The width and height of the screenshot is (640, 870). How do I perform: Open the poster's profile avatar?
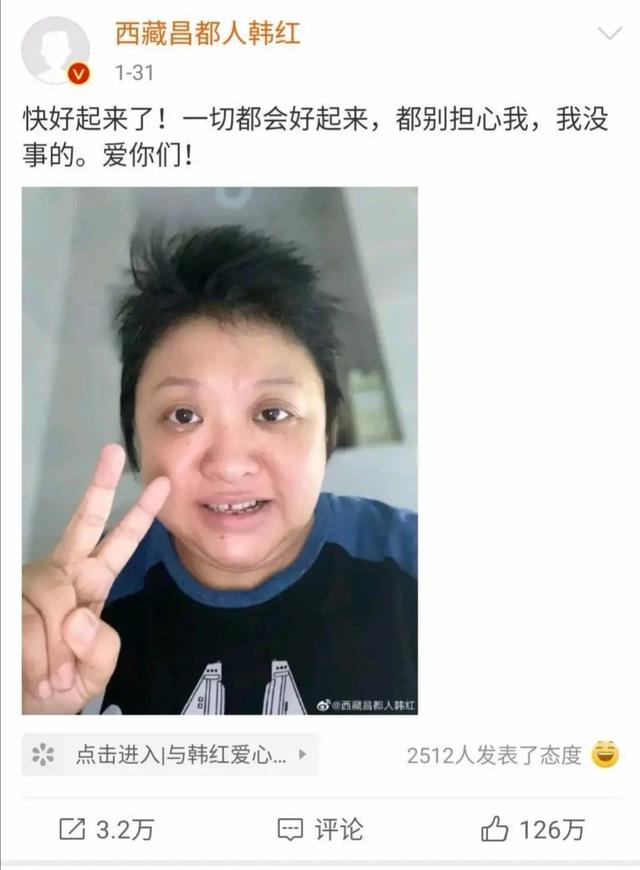click(x=56, y=50)
